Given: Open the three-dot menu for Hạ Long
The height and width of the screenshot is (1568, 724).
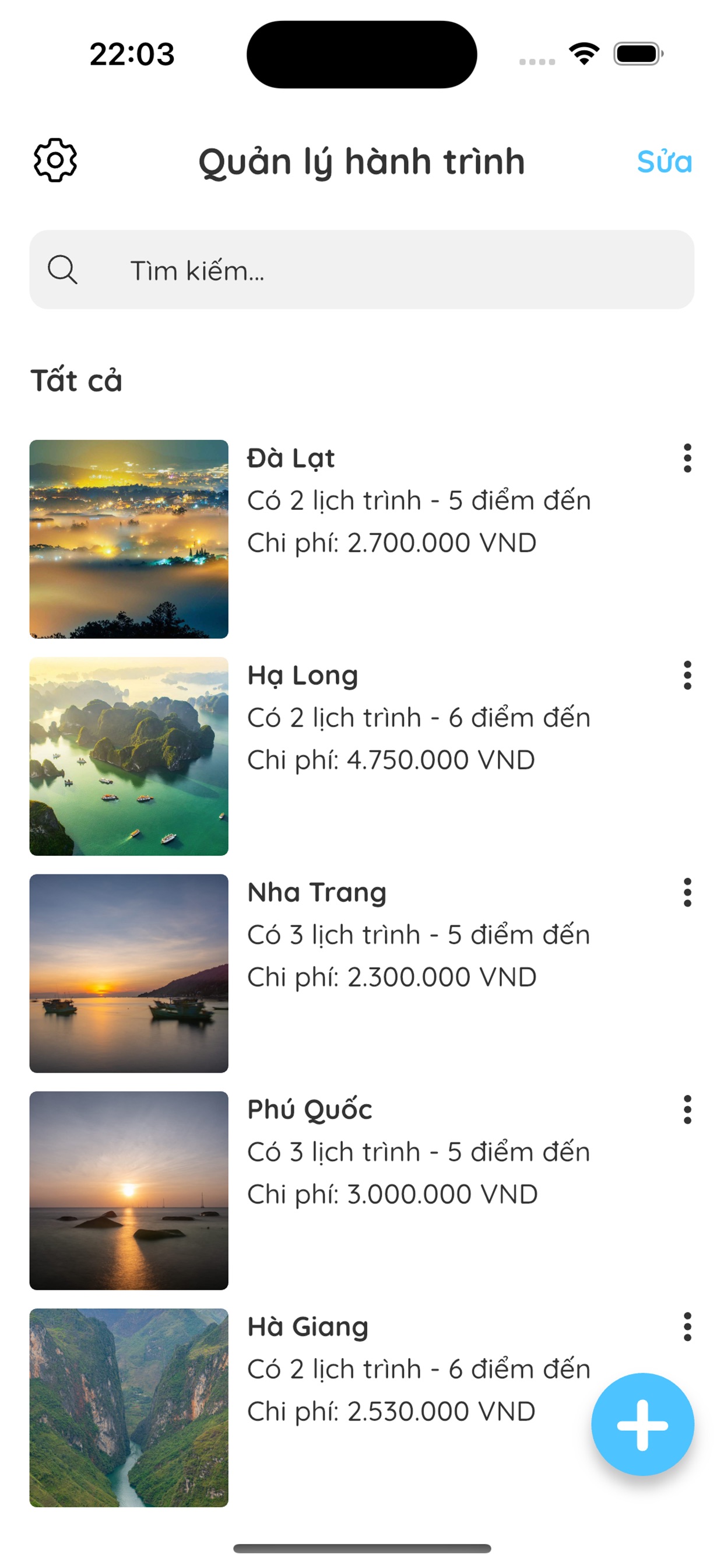Looking at the screenshot, I should (x=686, y=675).
